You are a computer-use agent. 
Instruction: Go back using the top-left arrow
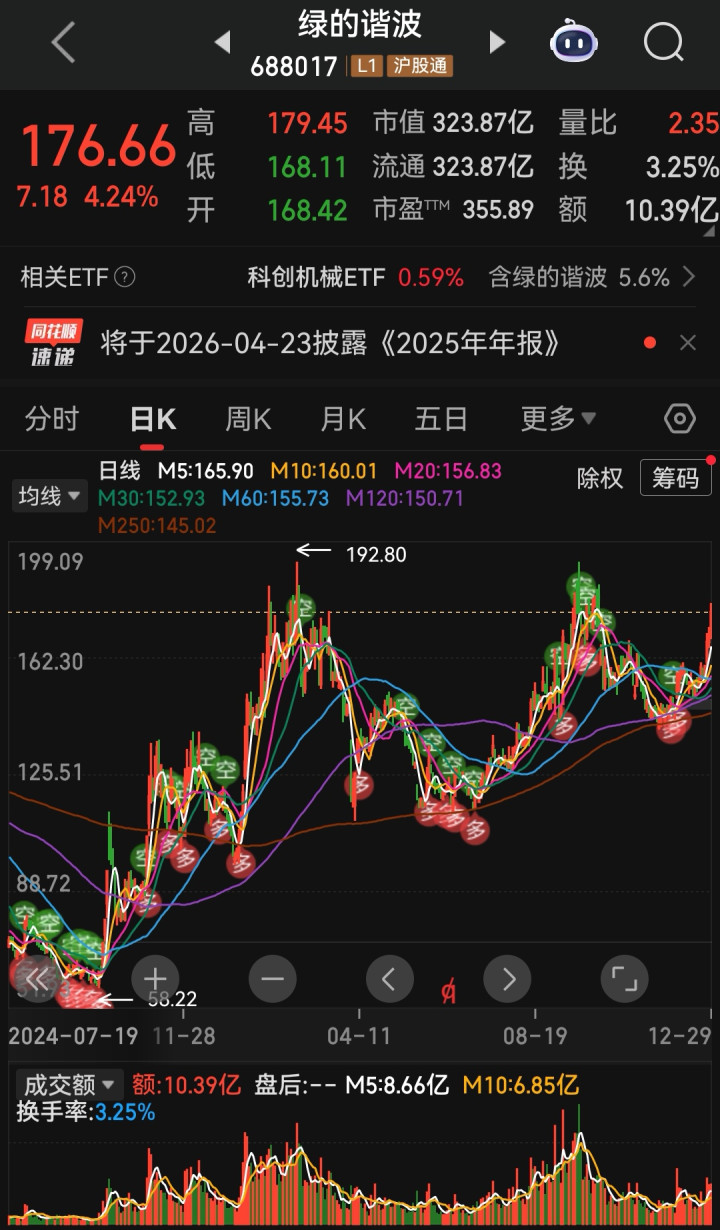pyautogui.click(x=63, y=43)
